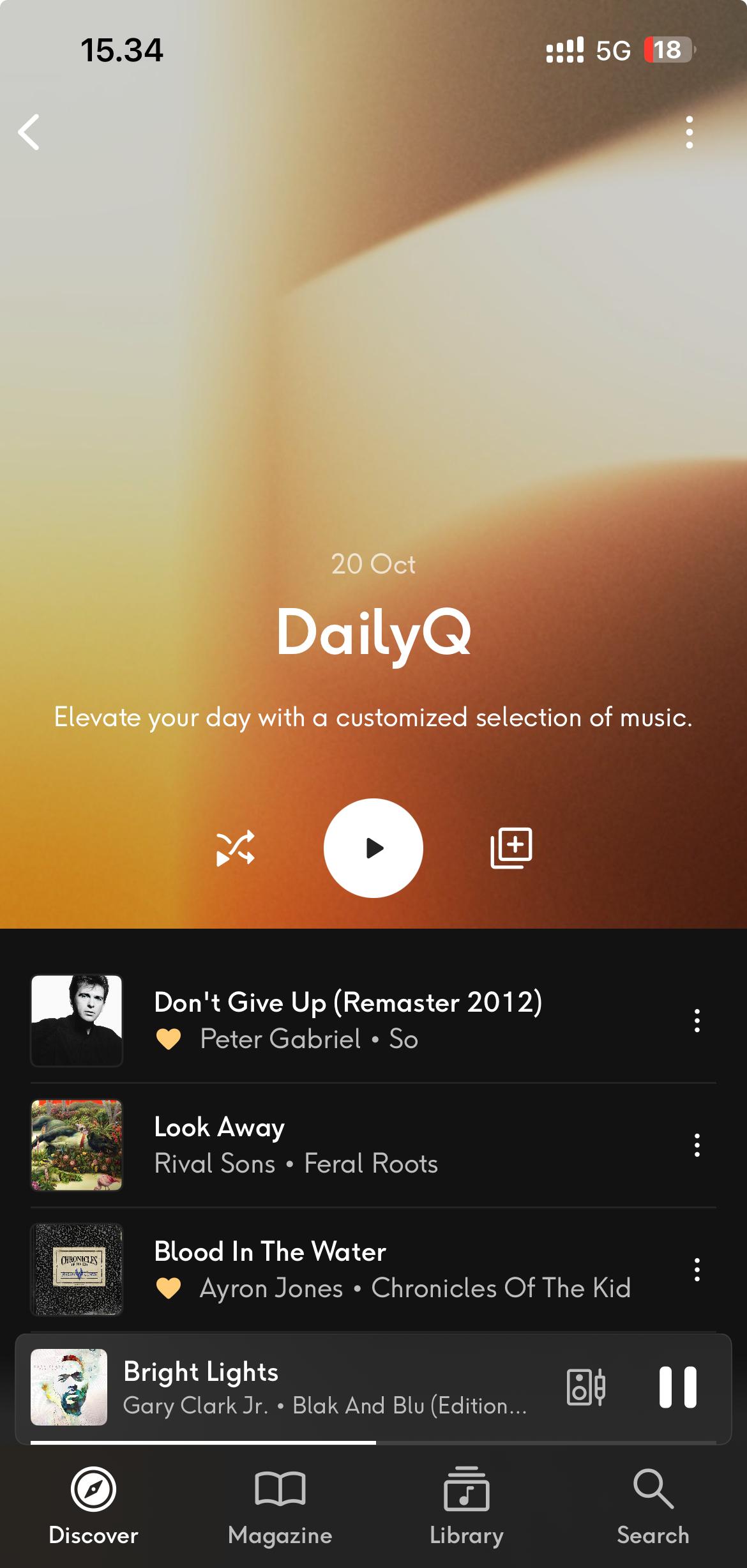This screenshot has width=747, height=1568.
Task: Unfavorite Don't Give Up heart icon
Action: point(169,1040)
